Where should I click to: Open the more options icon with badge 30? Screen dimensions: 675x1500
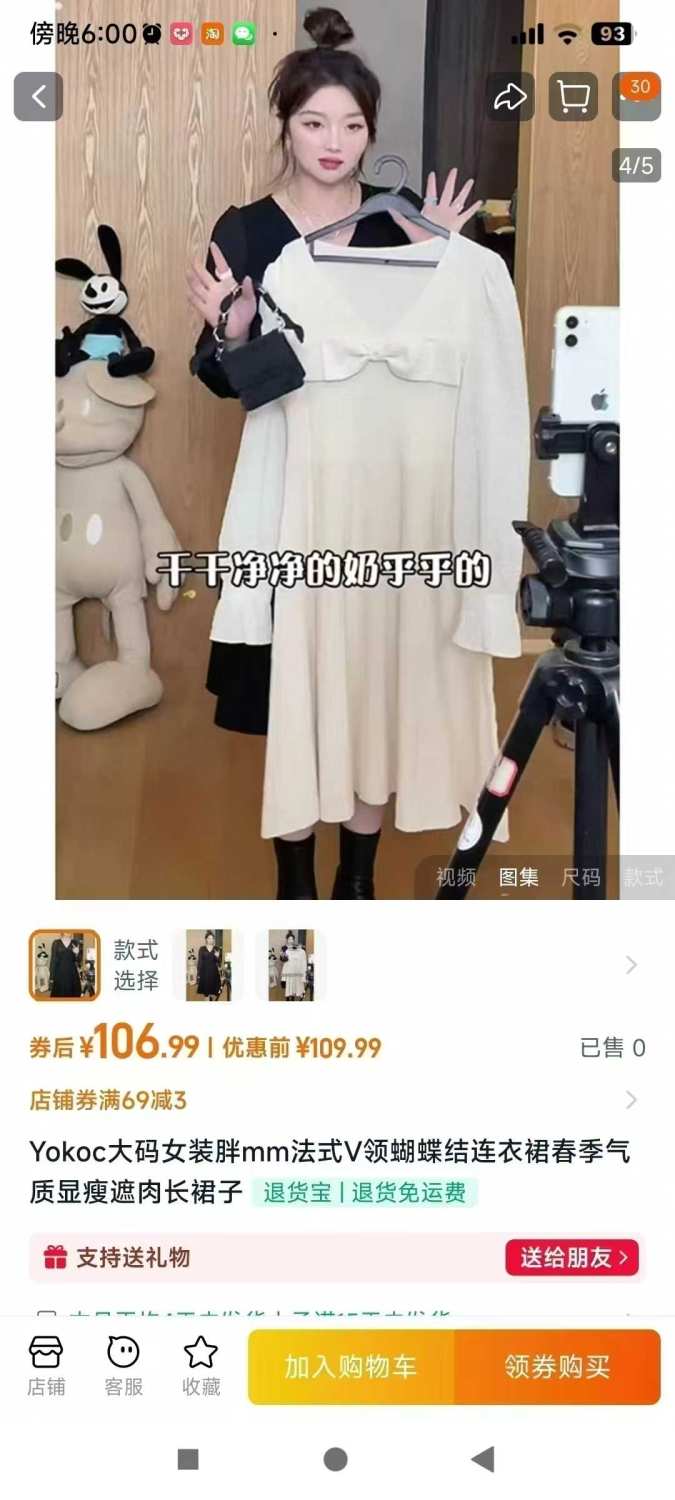pos(636,97)
